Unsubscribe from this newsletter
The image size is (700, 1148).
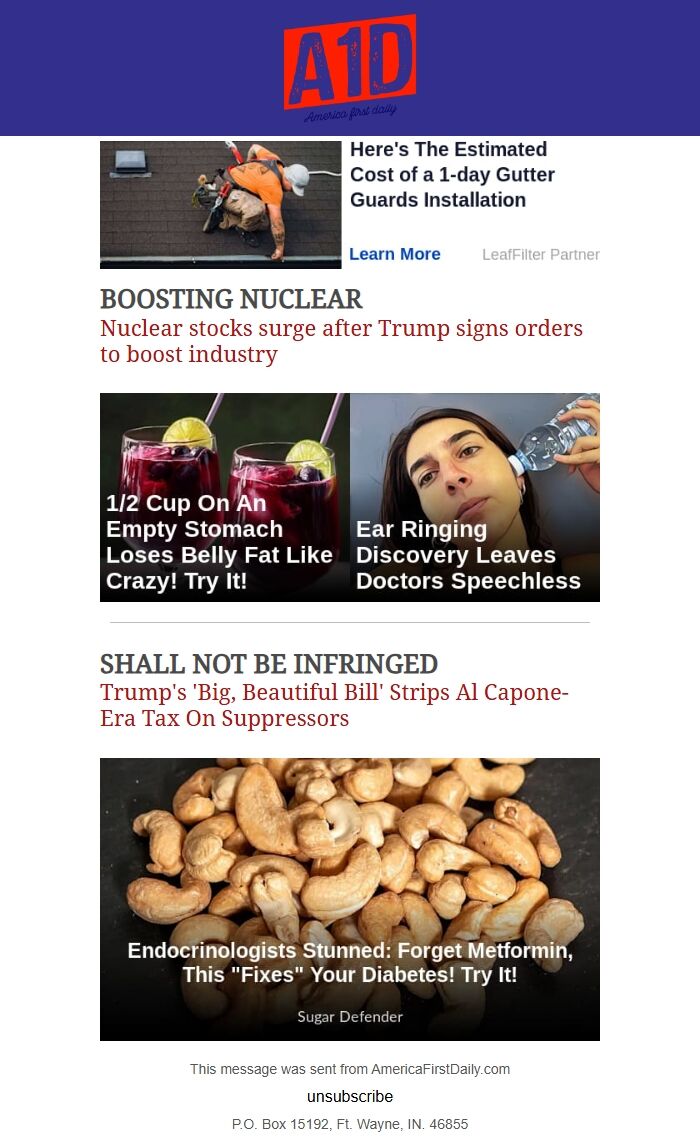pyautogui.click(x=350, y=1096)
